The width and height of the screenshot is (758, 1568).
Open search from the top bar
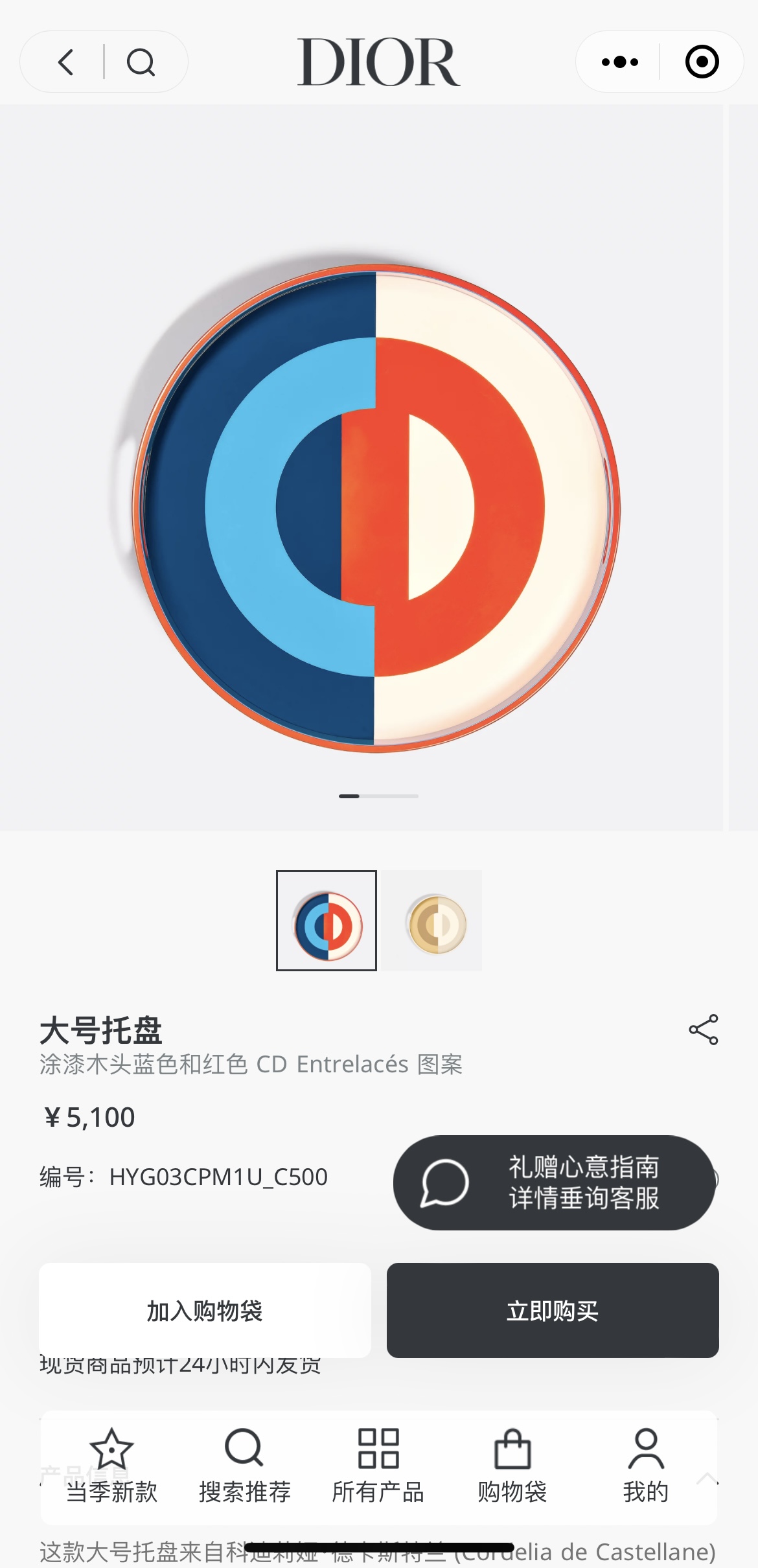point(141,62)
